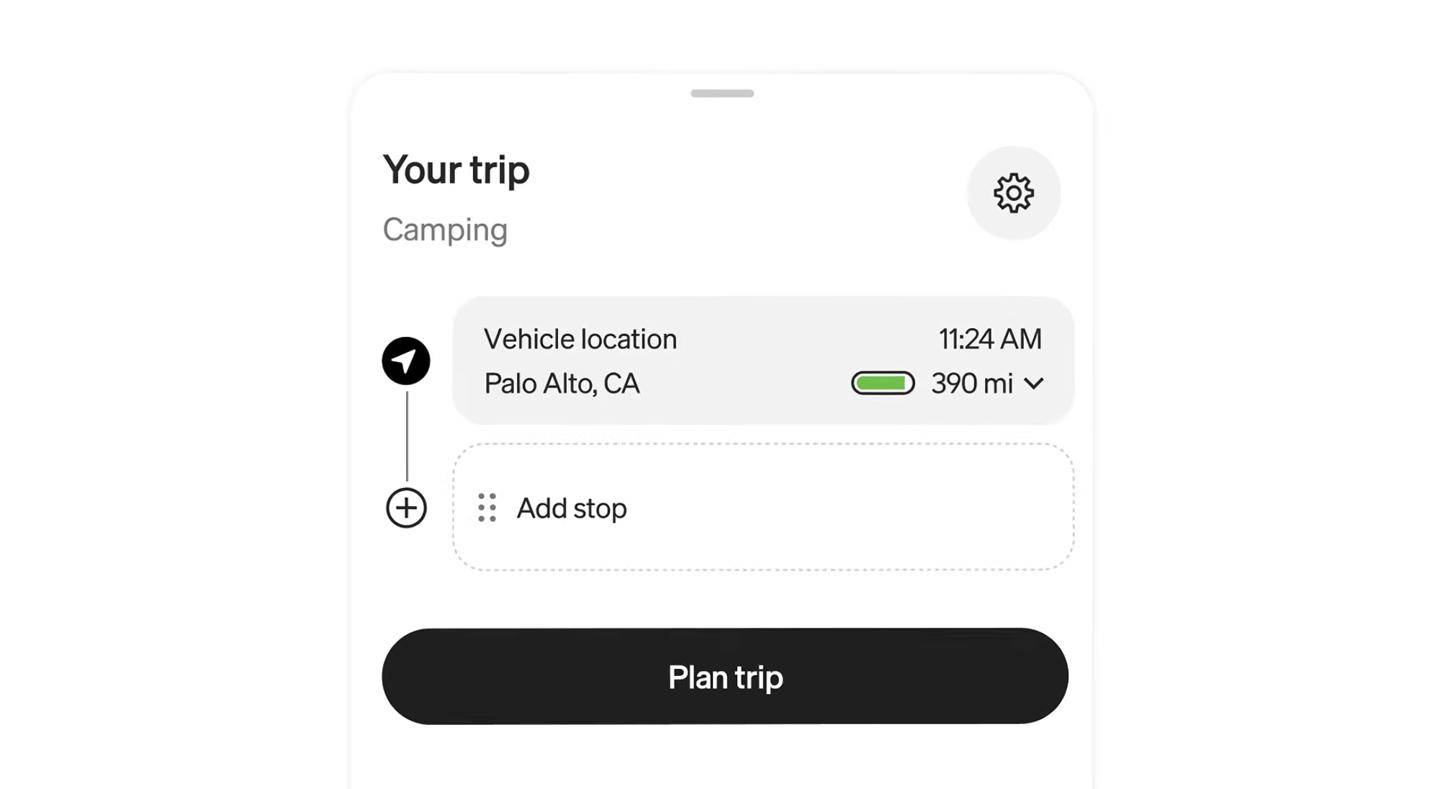Open the Vehicle location Palo Alto card

point(763,361)
